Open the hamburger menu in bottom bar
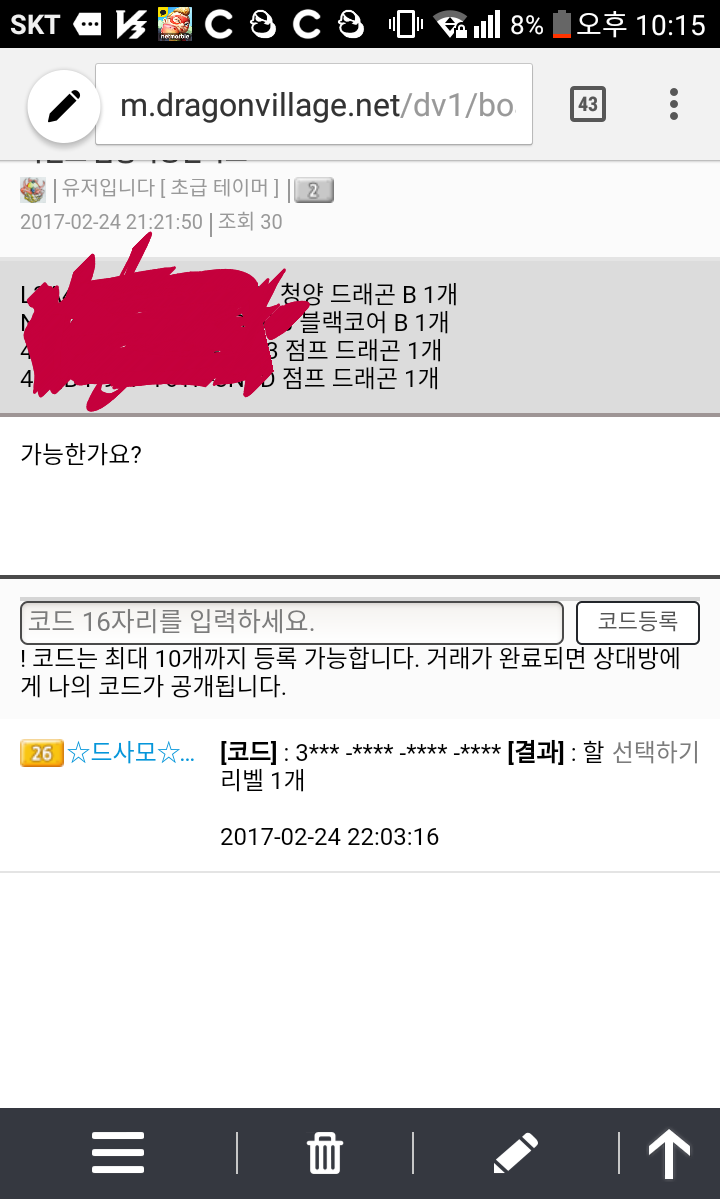The height and width of the screenshot is (1199, 720). (118, 1153)
